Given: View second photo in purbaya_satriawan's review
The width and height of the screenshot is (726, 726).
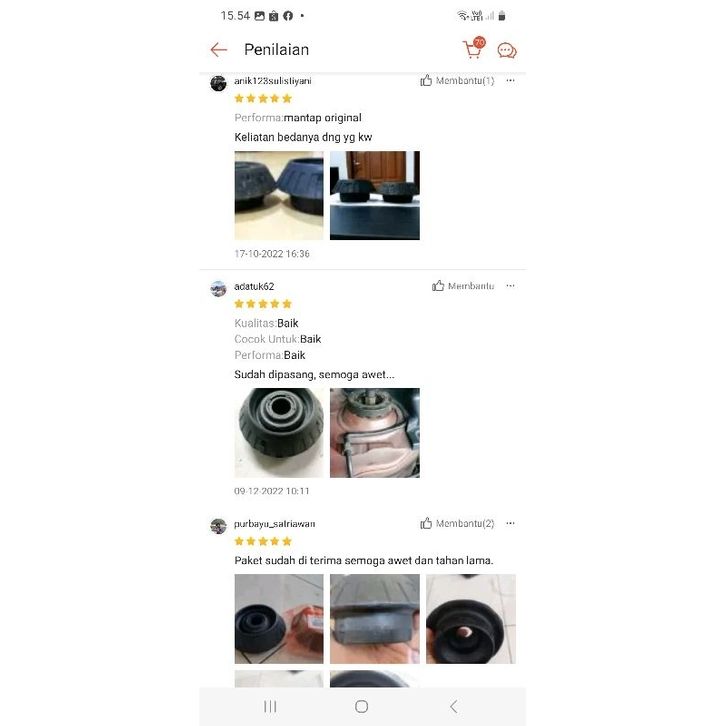Looking at the screenshot, I should [x=375, y=618].
